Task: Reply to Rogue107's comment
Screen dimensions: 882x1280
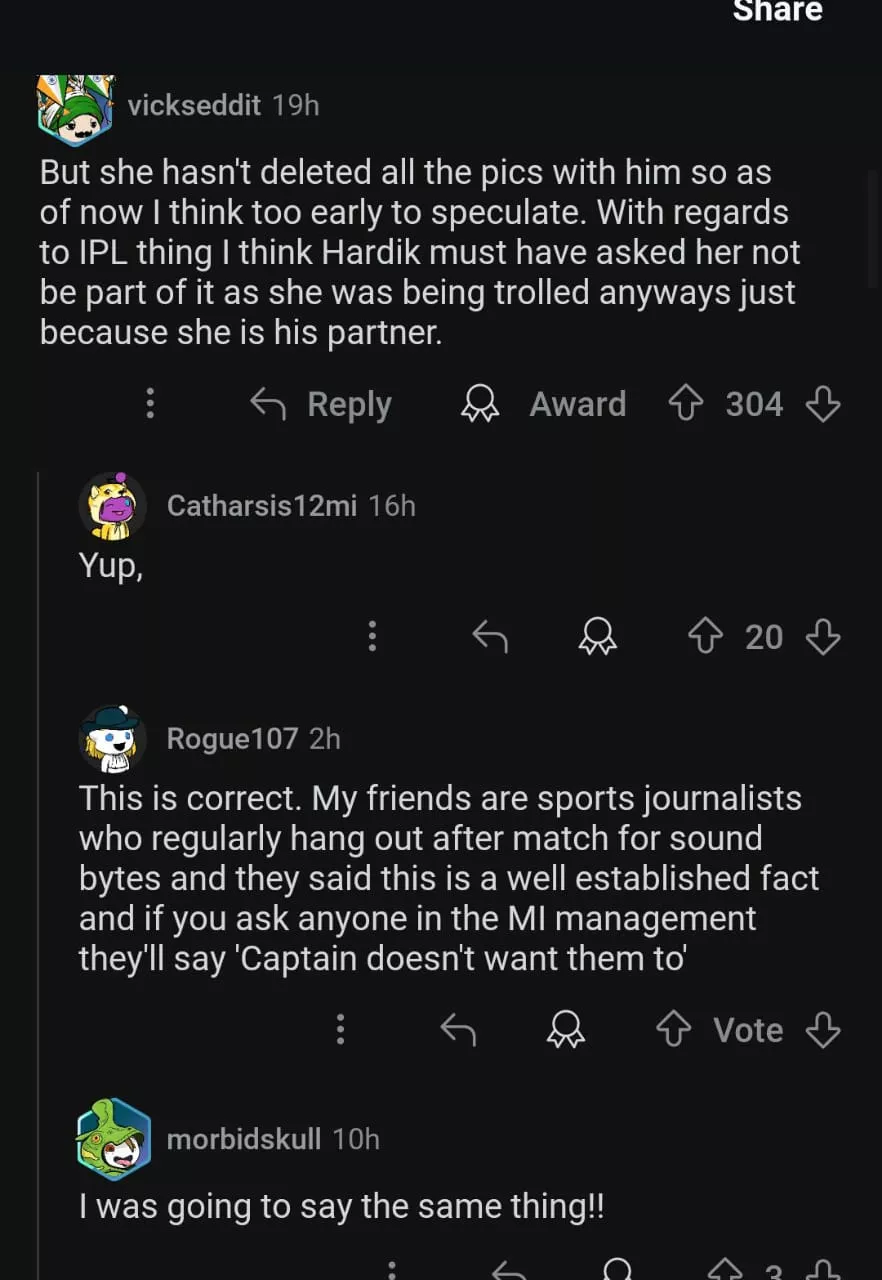Action: (x=458, y=1030)
